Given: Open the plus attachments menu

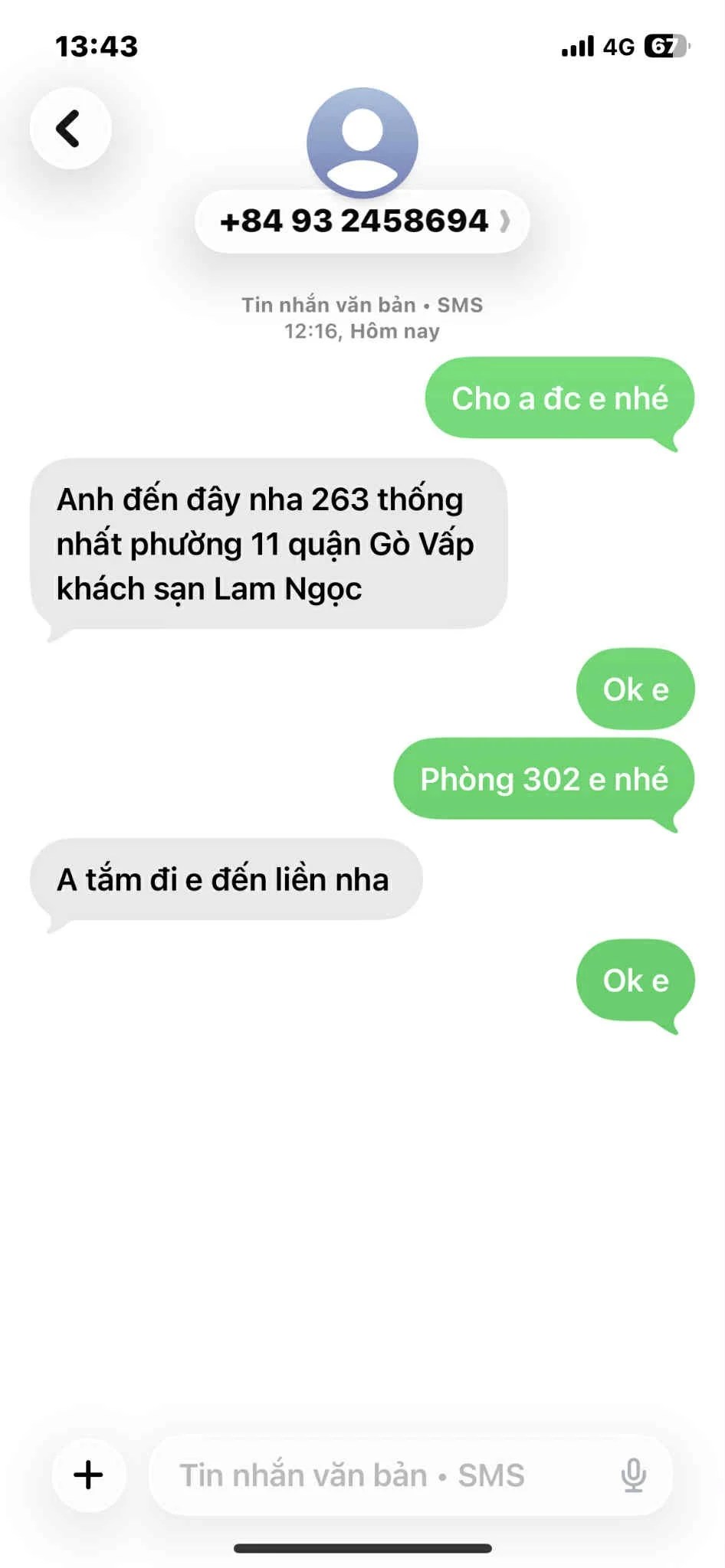Looking at the screenshot, I should (x=89, y=1474).
